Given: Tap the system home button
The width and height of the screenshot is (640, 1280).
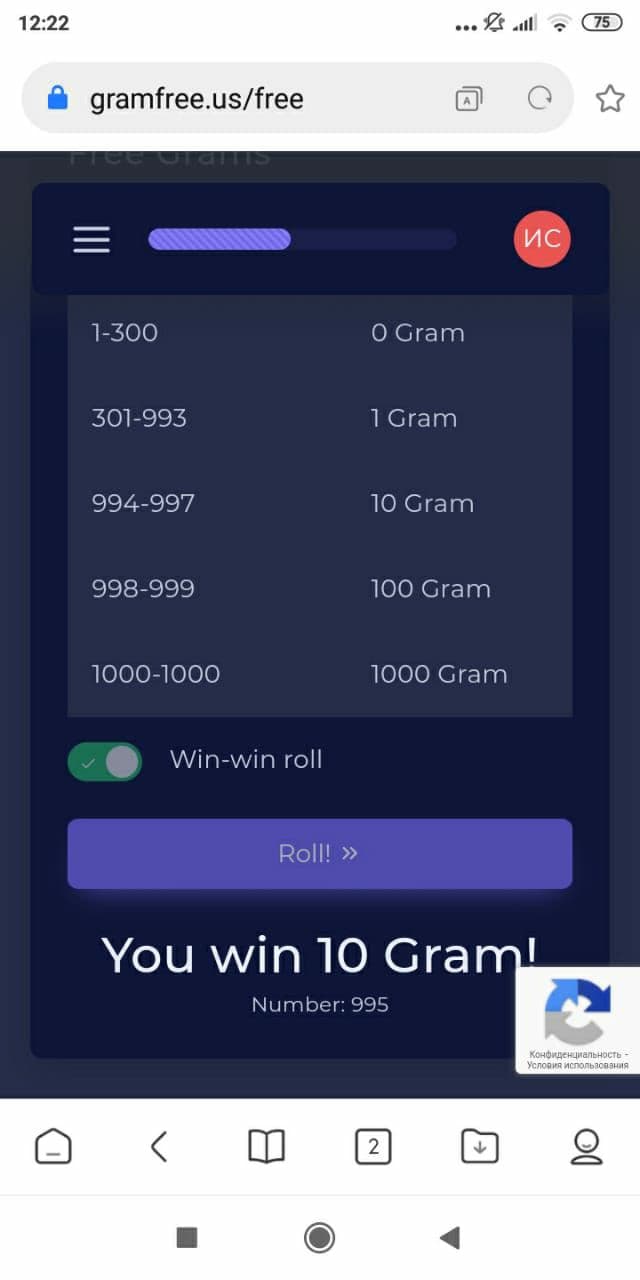Looking at the screenshot, I should click(319, 1238).
